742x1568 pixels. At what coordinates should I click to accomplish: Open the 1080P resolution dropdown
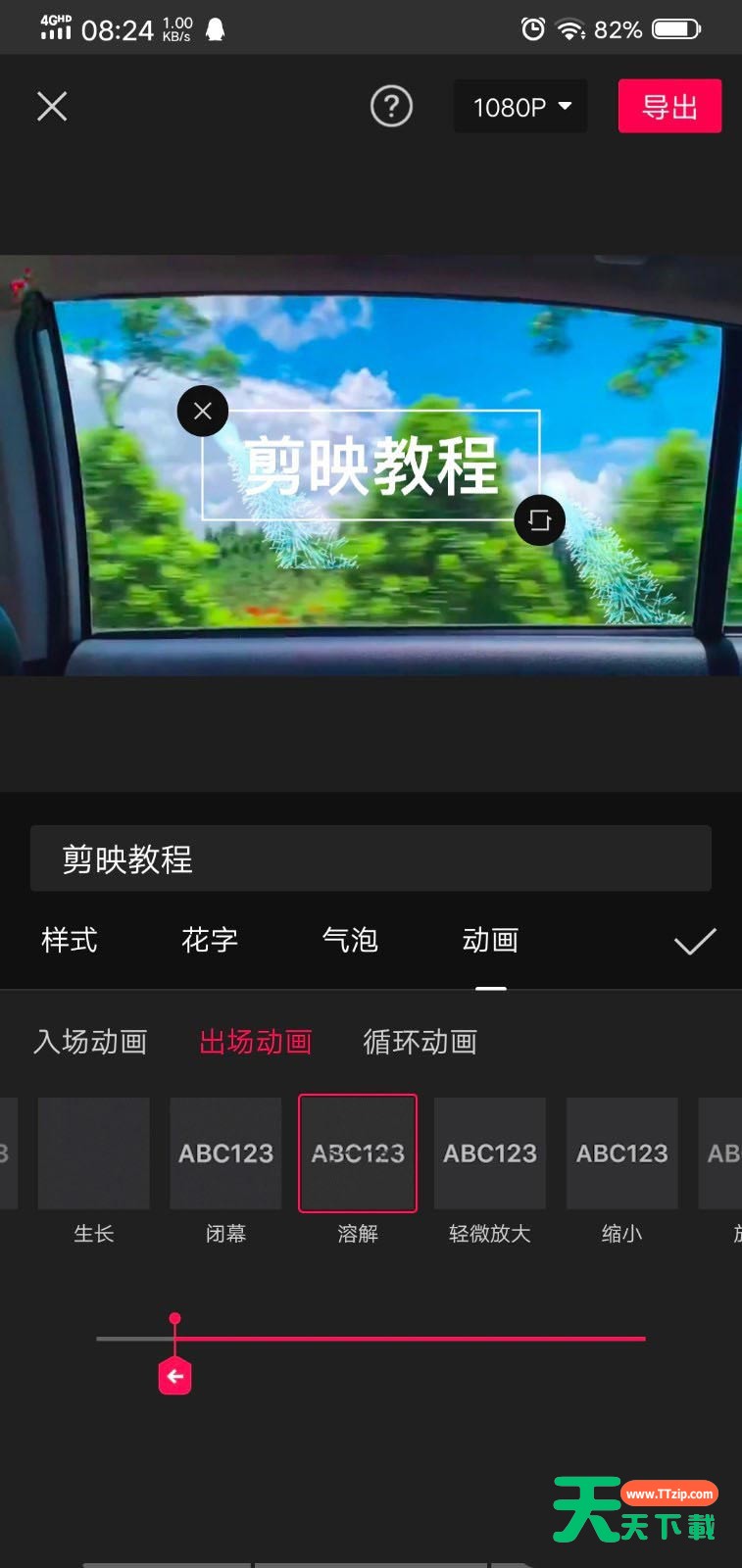[520, 107]
